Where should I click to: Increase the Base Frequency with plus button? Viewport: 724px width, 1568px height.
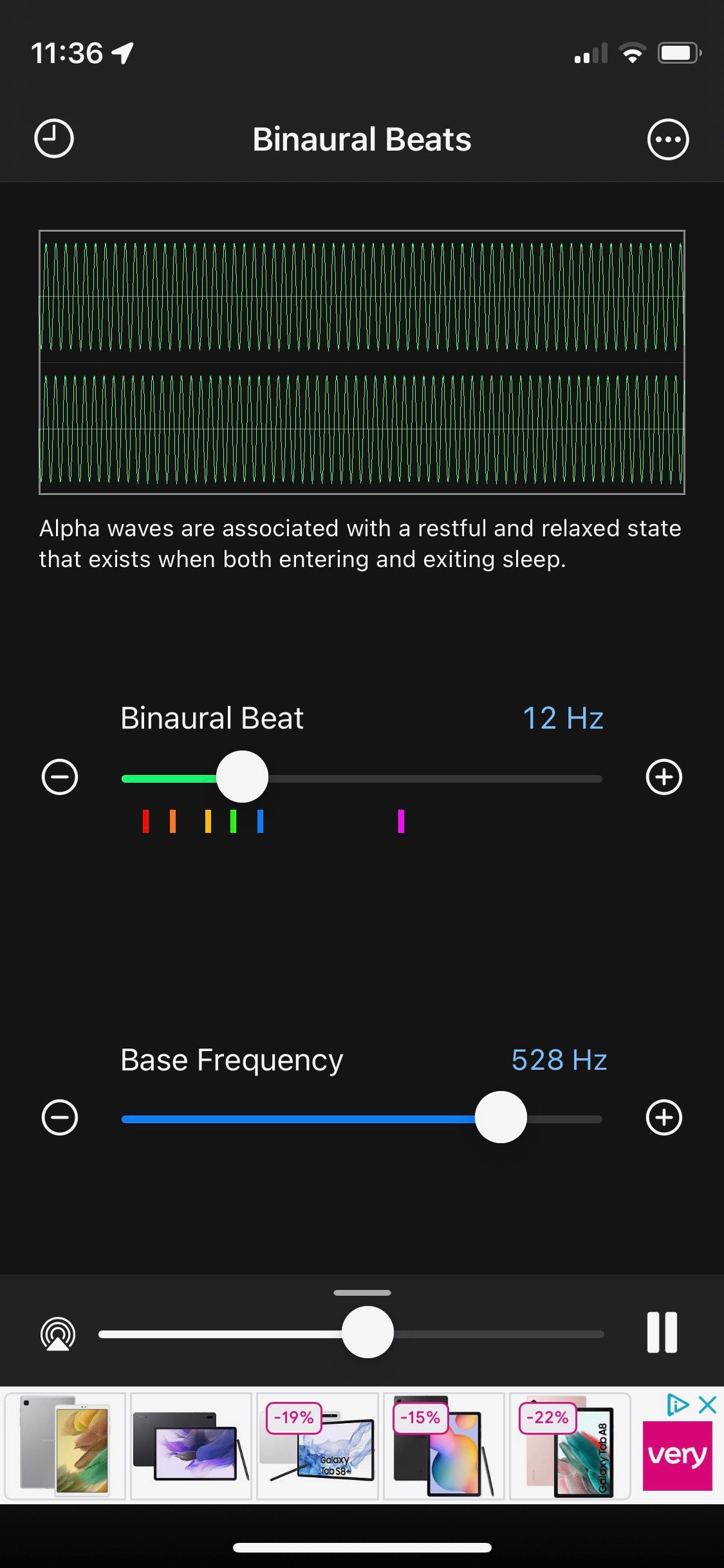tap(664, 1118)
